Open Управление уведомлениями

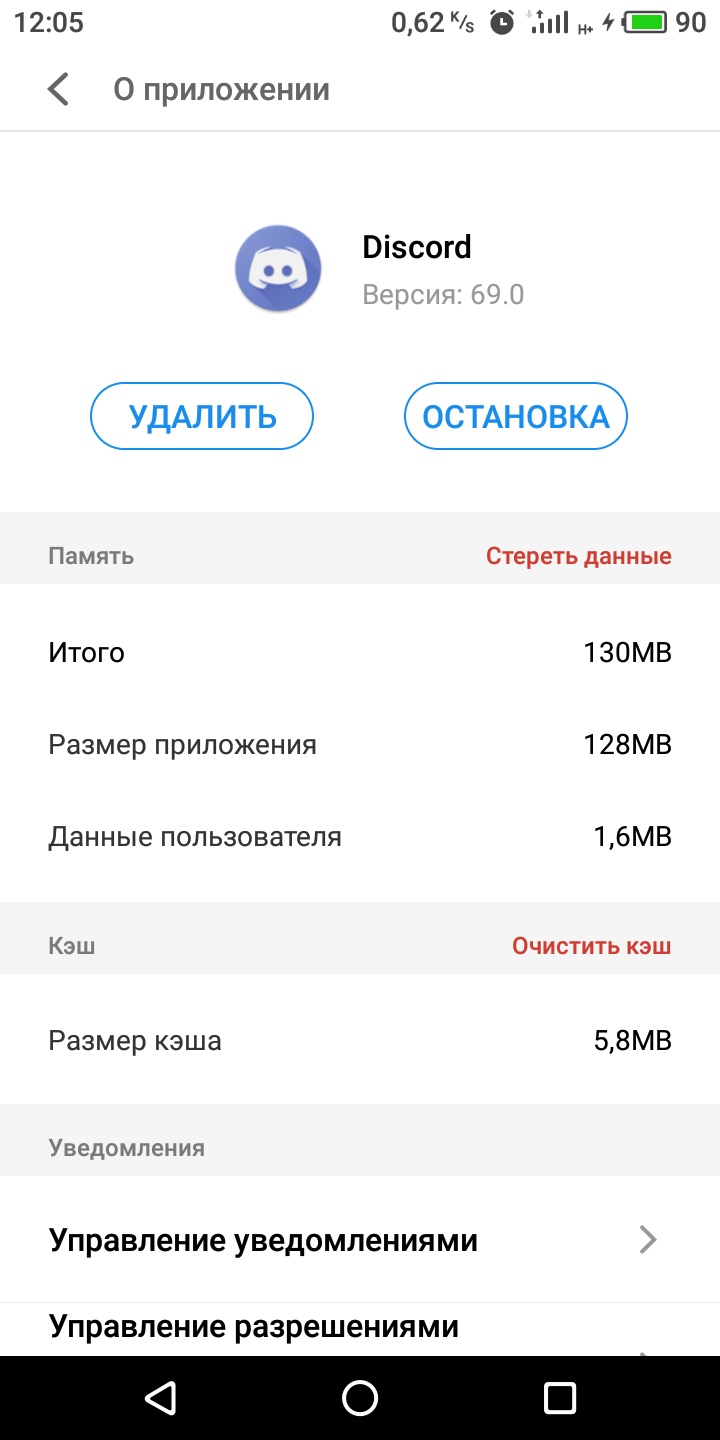click(360, 1240)
